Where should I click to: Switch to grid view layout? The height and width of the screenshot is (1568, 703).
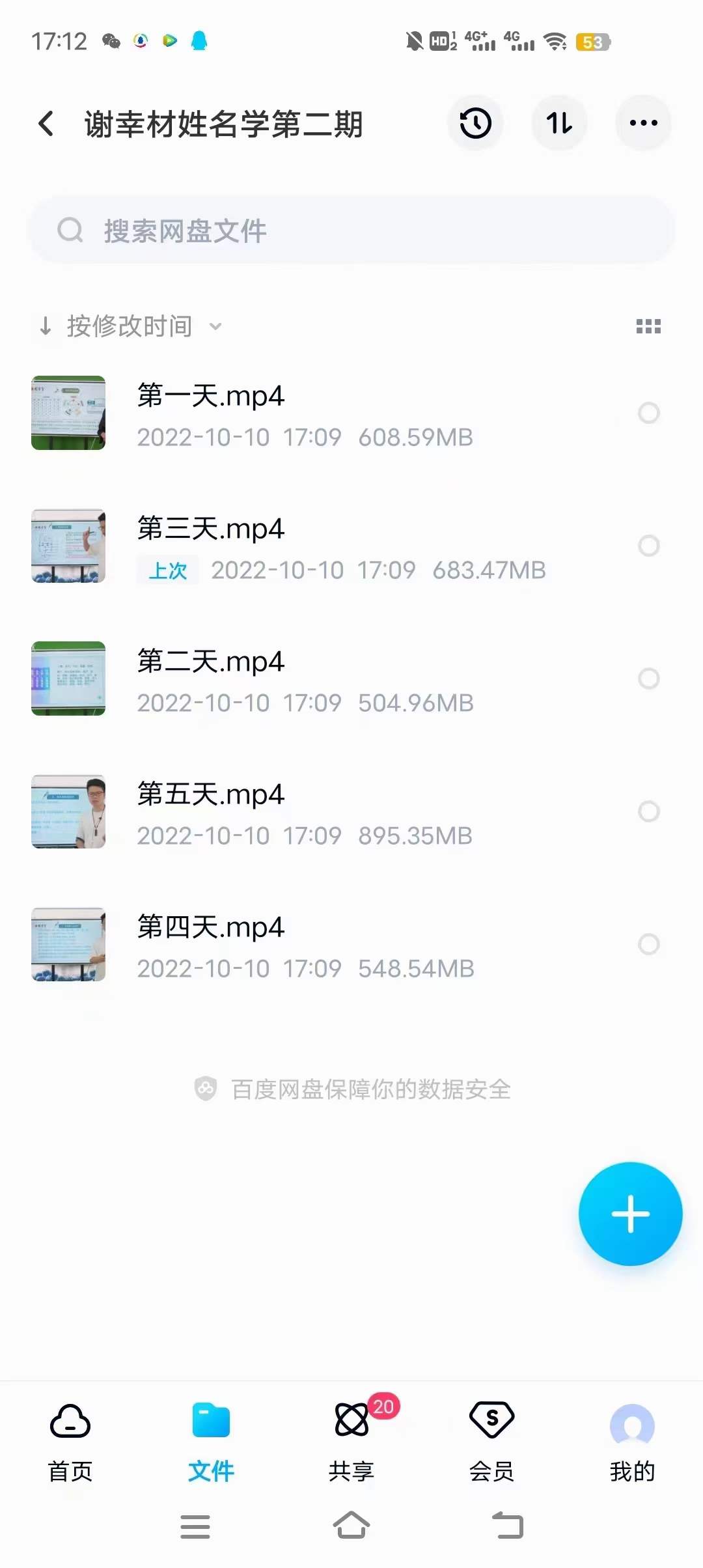[x=648, y=326]
